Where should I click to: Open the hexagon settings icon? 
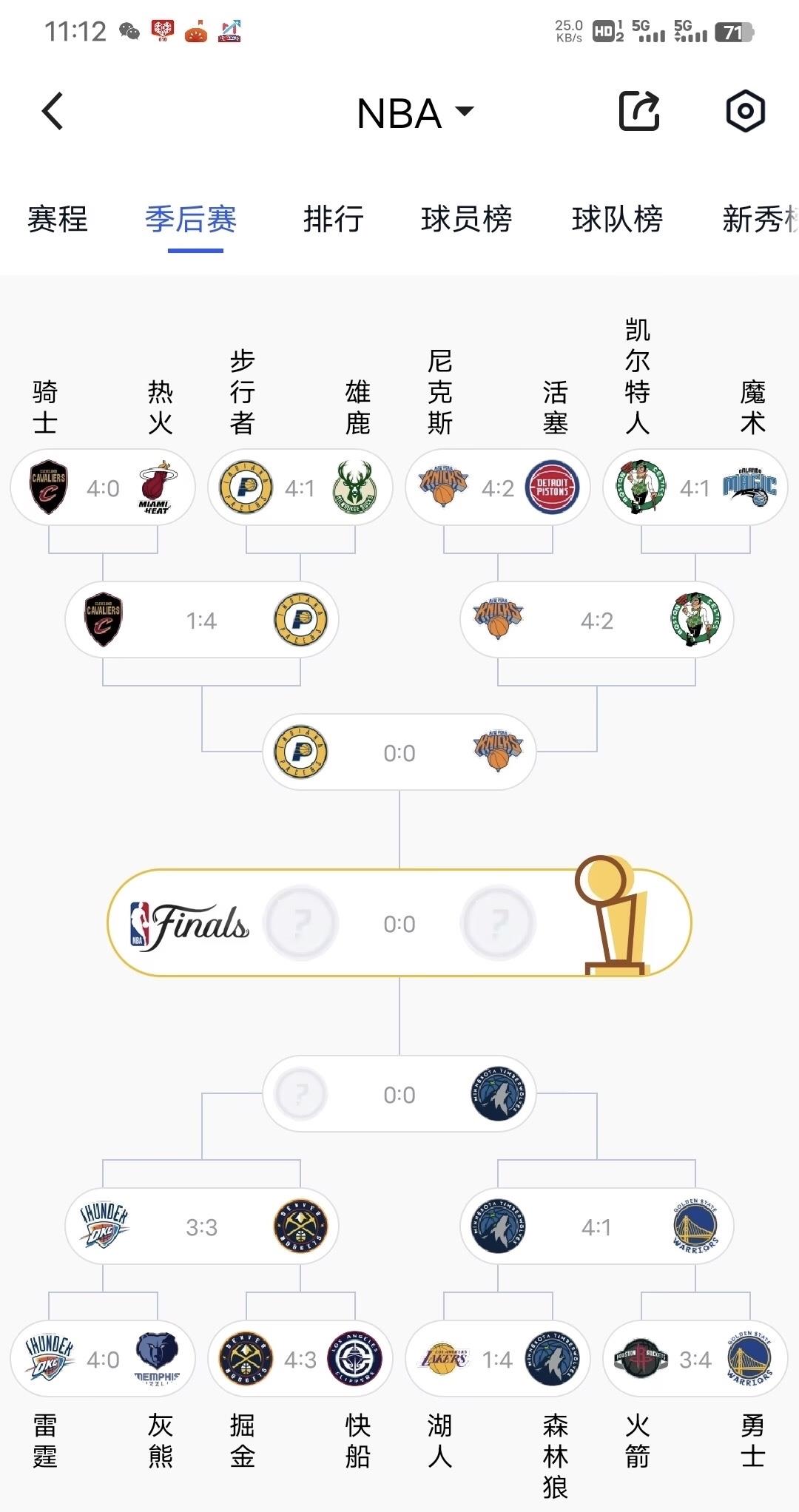click(745, 112)
